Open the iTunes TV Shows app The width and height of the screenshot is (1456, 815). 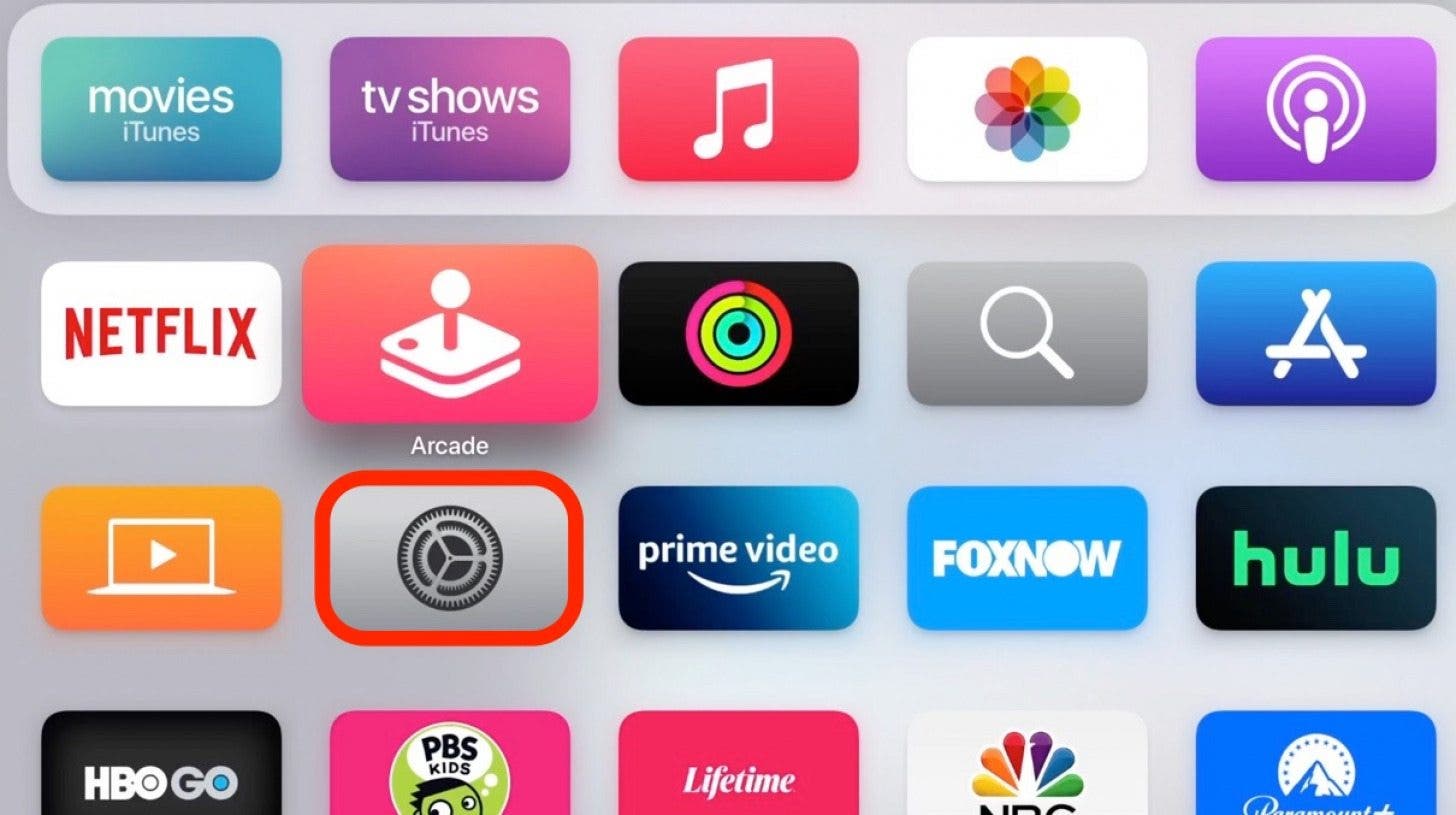point(450,110)
